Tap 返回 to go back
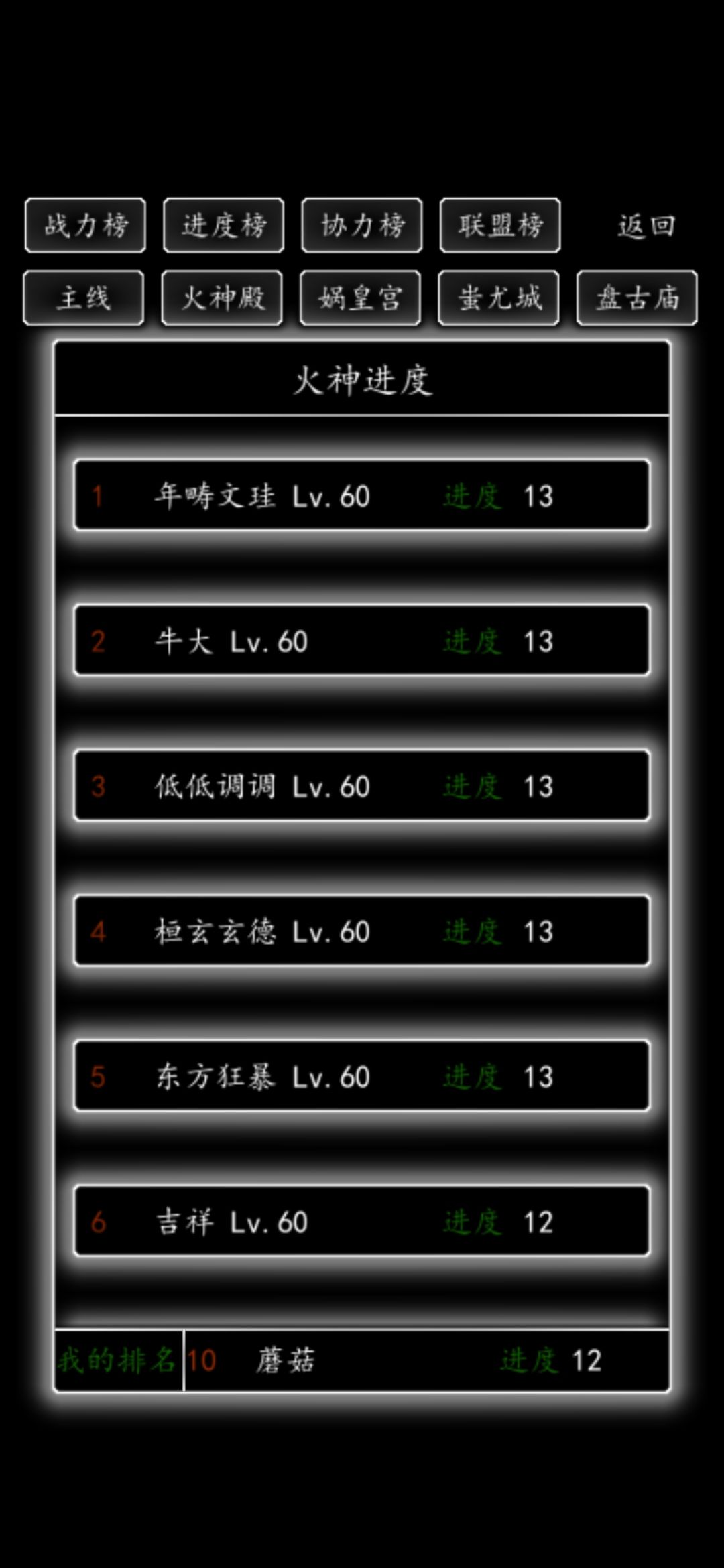724x1568 pixels. pos(646,226)
